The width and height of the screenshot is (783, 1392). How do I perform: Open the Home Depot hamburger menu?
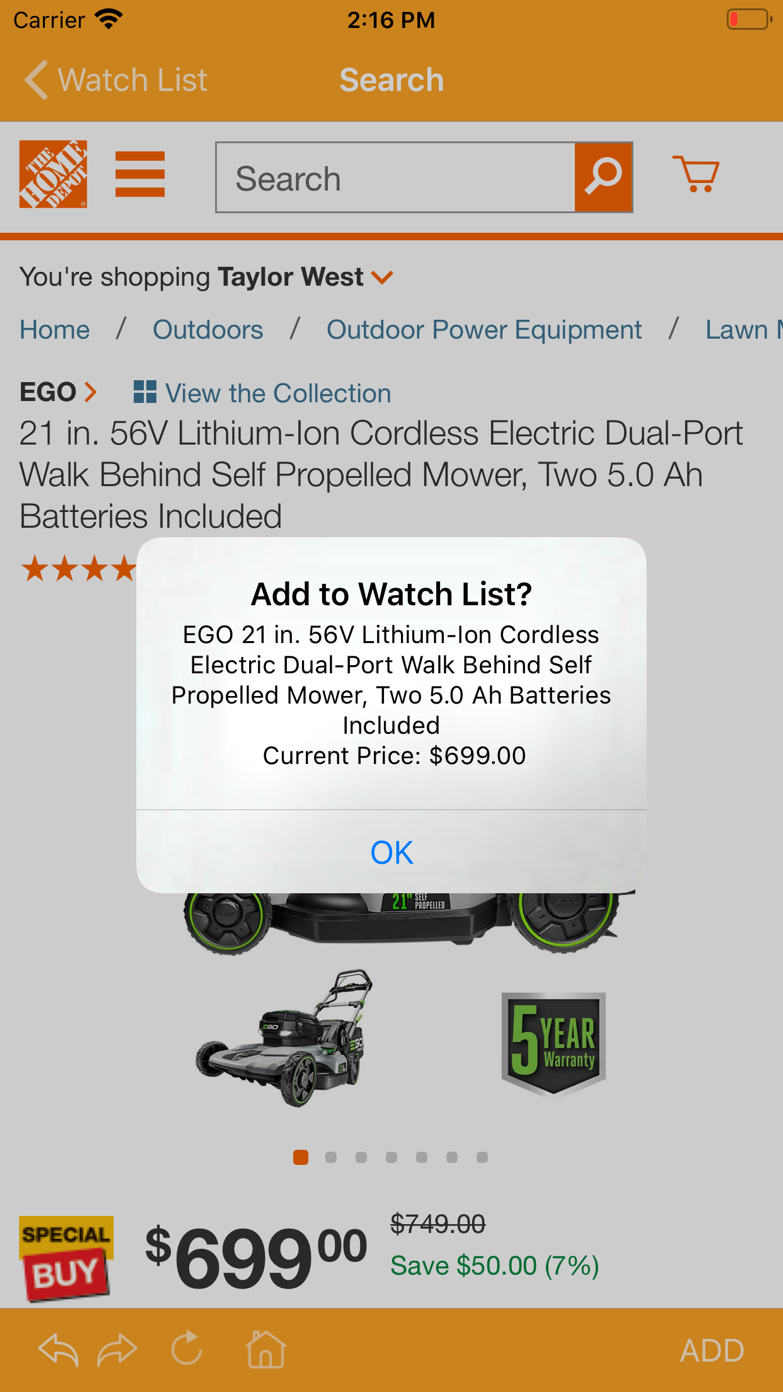tap(140, 175)
